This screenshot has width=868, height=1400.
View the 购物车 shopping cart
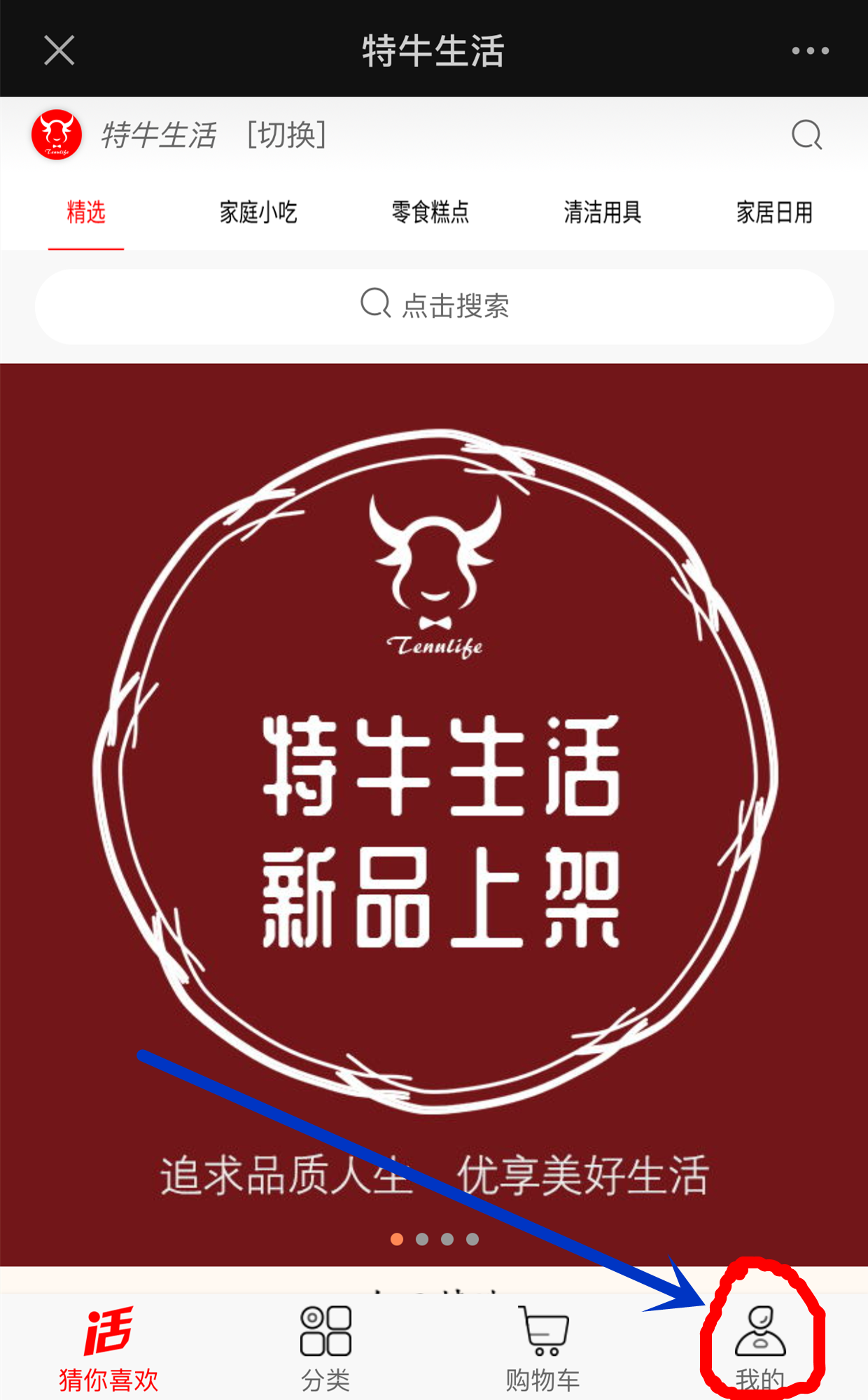tap(543, 1349)
